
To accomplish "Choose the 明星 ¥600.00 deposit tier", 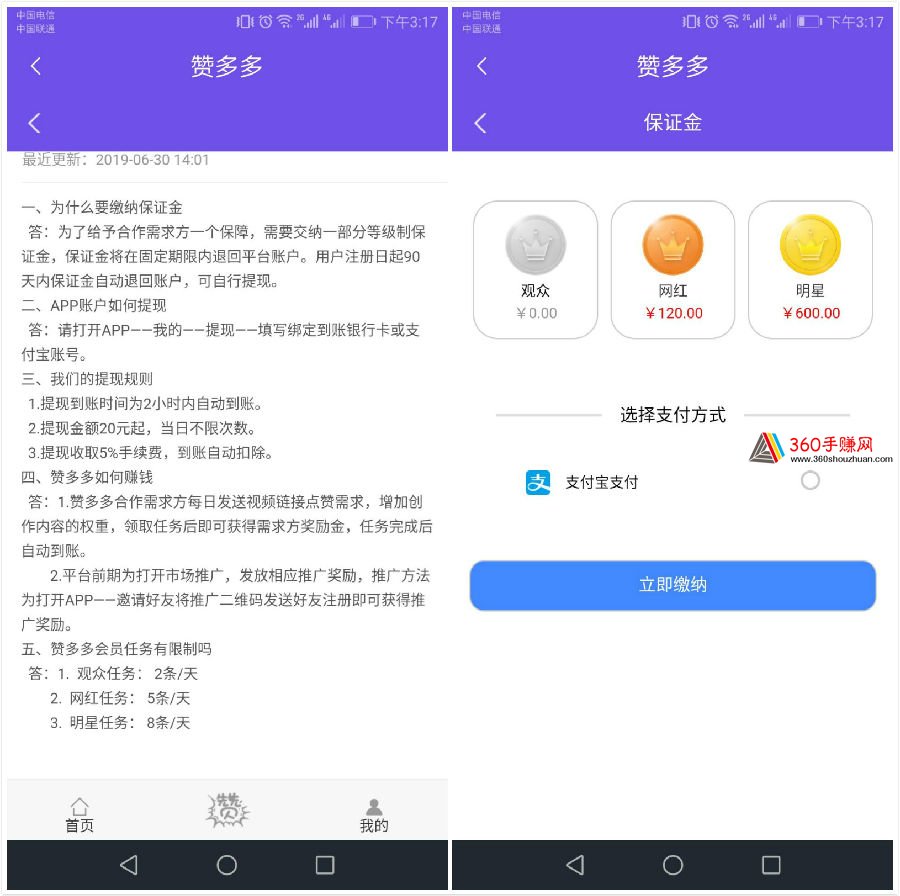I will pyautogui.click(x=810, y=270).
